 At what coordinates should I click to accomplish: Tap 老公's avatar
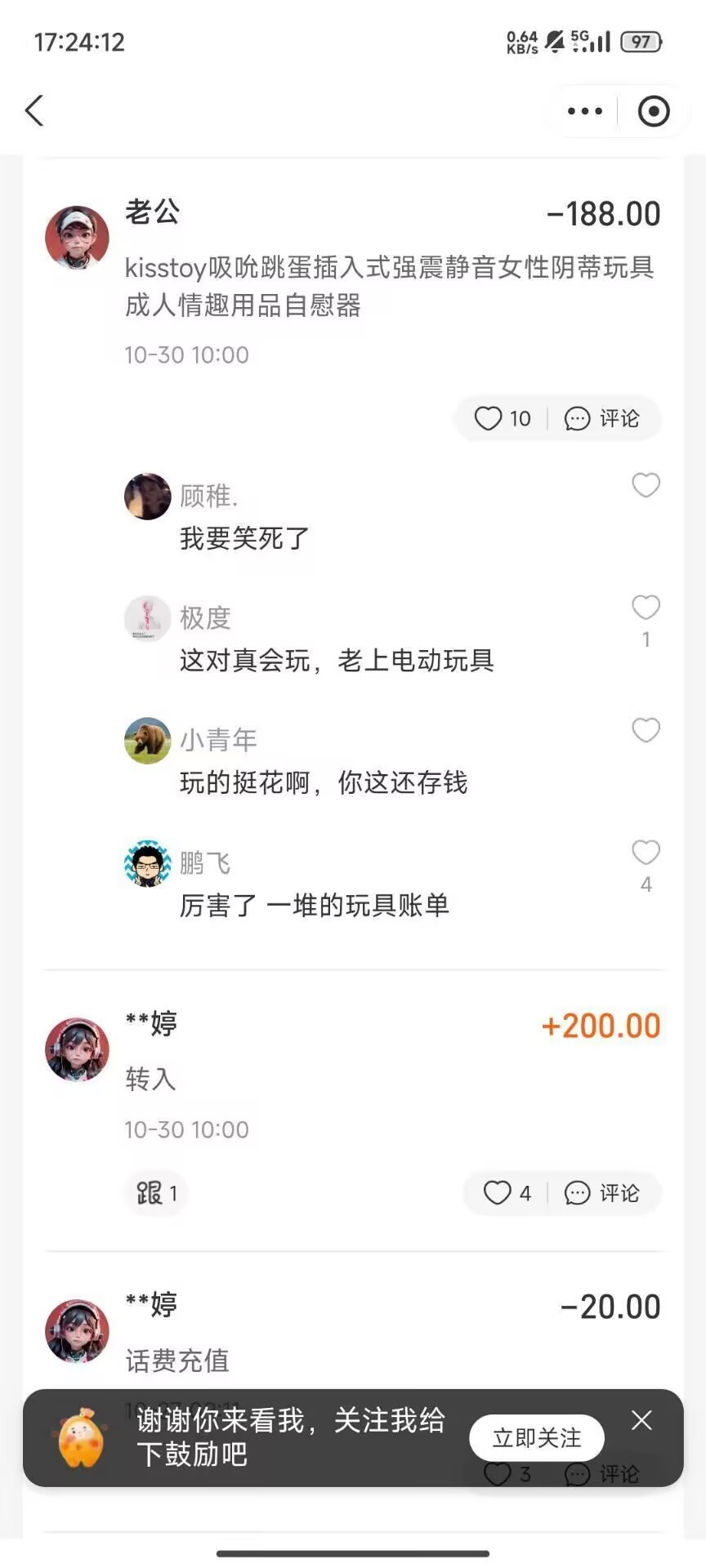78,237
